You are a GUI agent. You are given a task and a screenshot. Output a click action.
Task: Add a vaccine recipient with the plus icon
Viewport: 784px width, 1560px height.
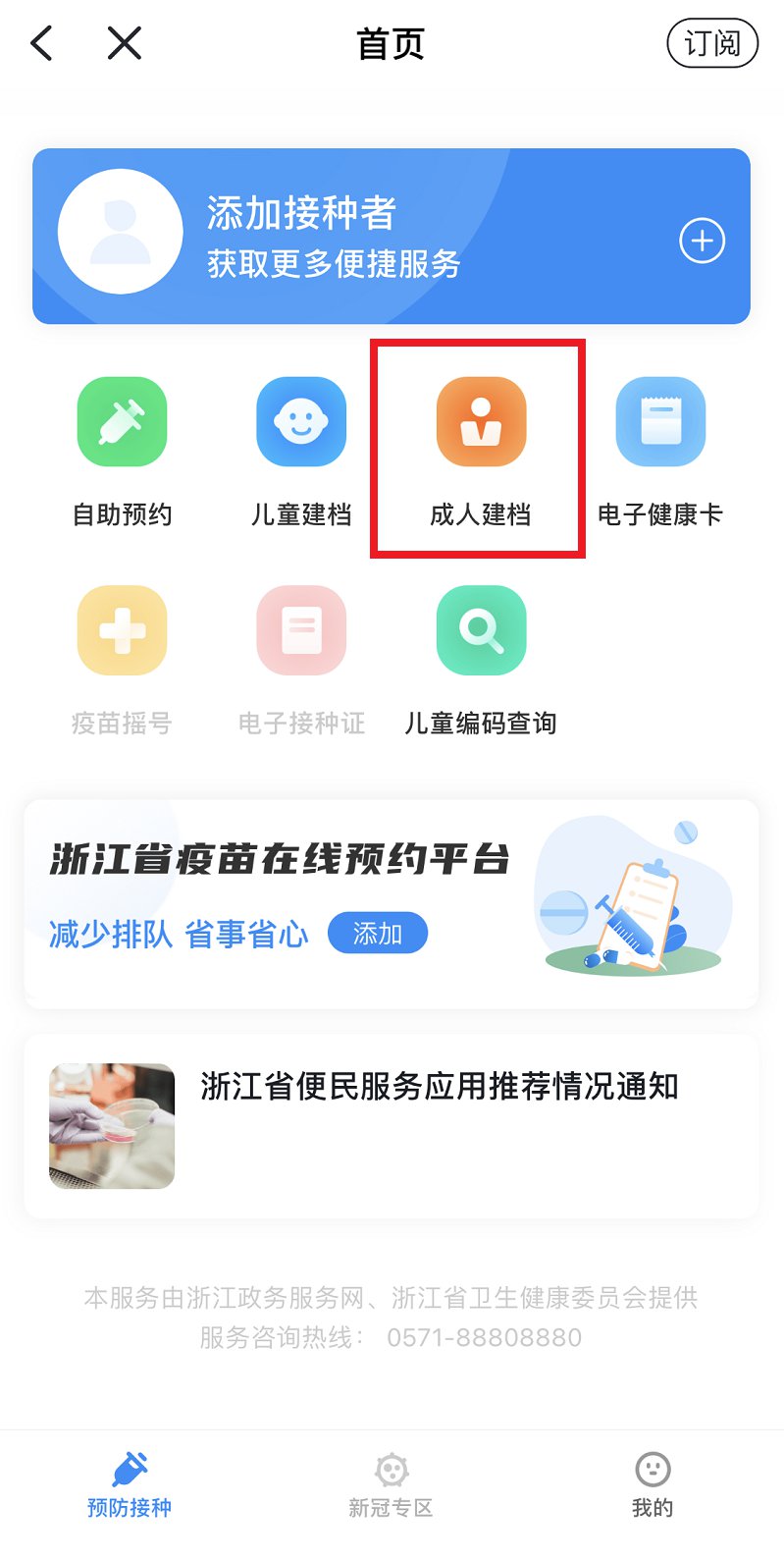click(703, 242)
